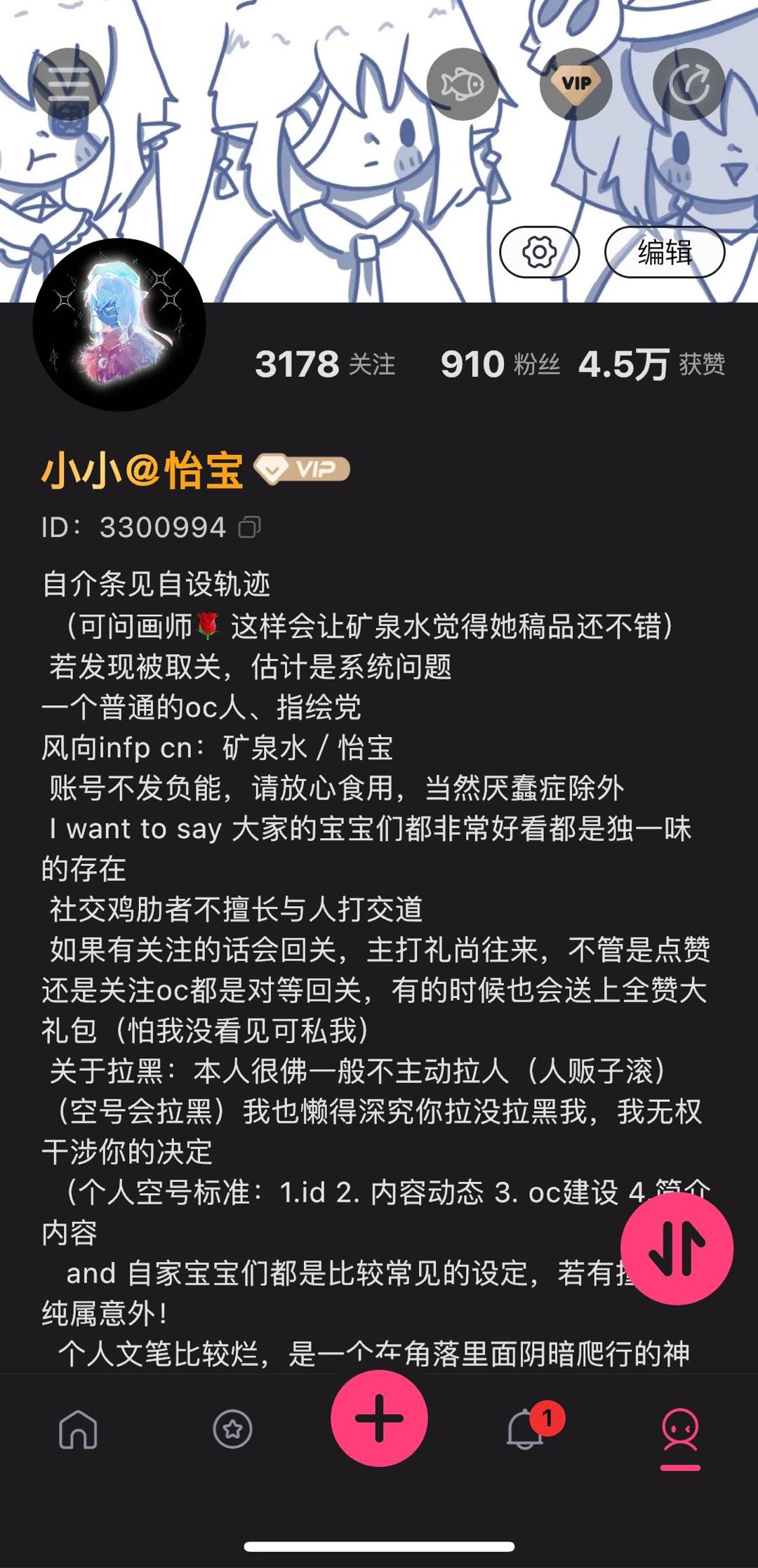Open the VIP diamond icon

pyautogui.click(x=576, y=84)
